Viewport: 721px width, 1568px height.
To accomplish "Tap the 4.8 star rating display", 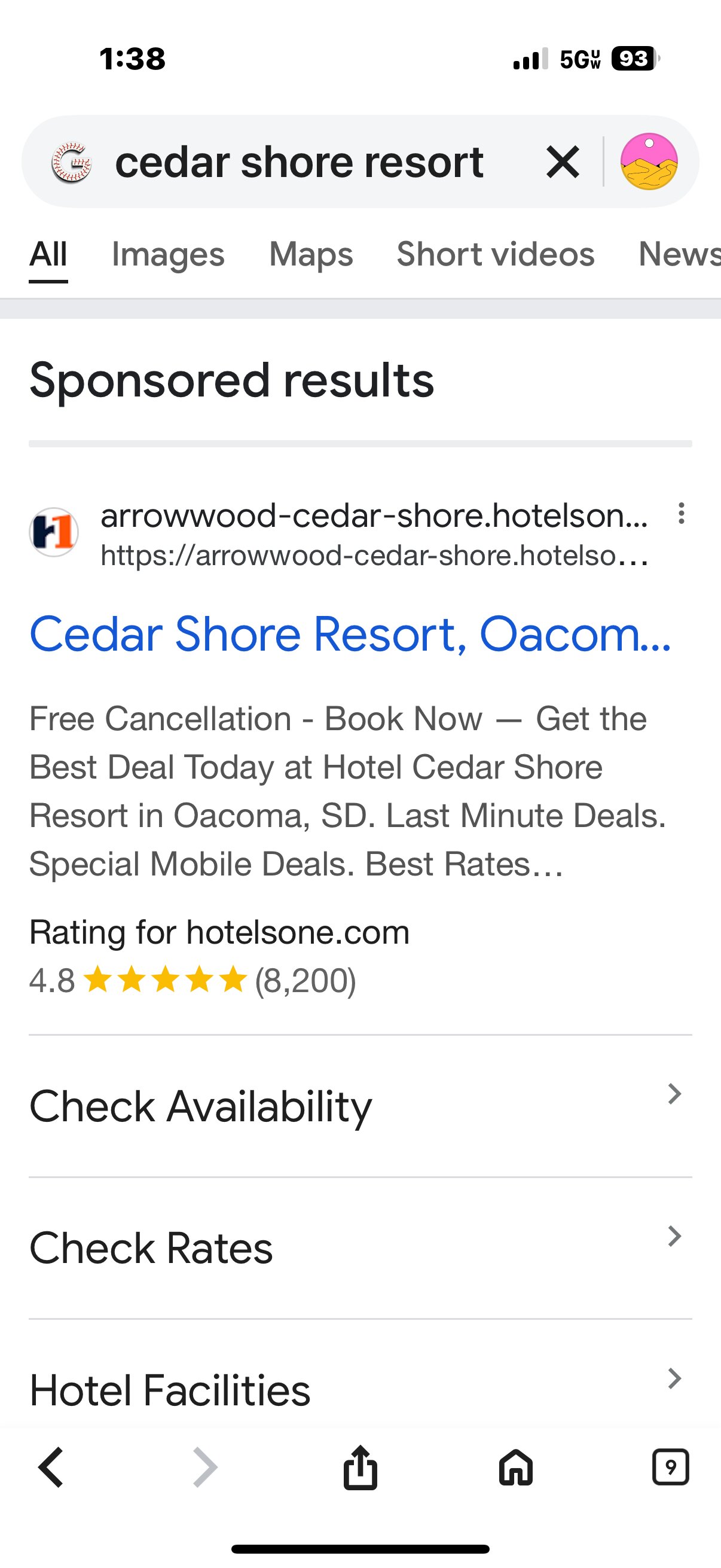I will click(192, 980).
